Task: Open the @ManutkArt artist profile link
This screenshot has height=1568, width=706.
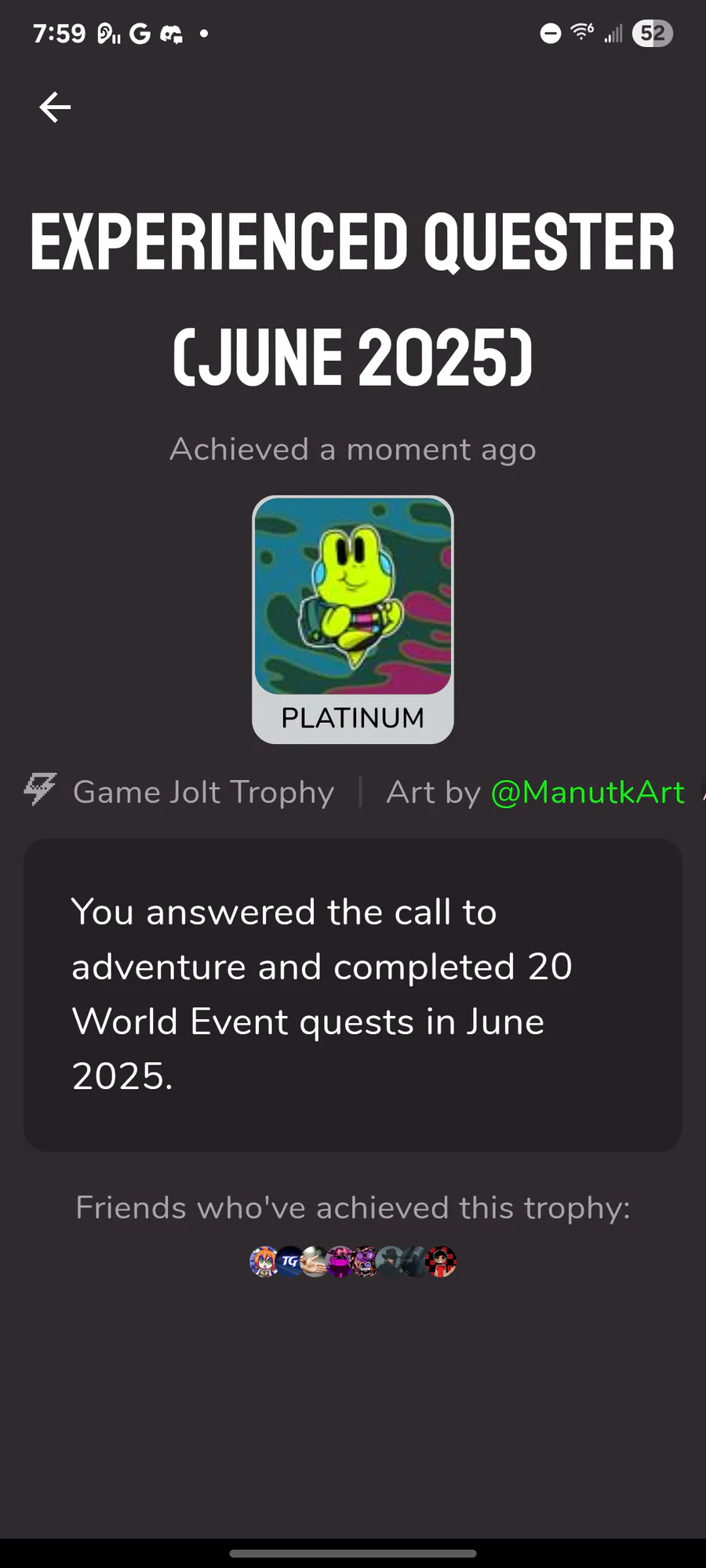Action: (x=588, y=793)
